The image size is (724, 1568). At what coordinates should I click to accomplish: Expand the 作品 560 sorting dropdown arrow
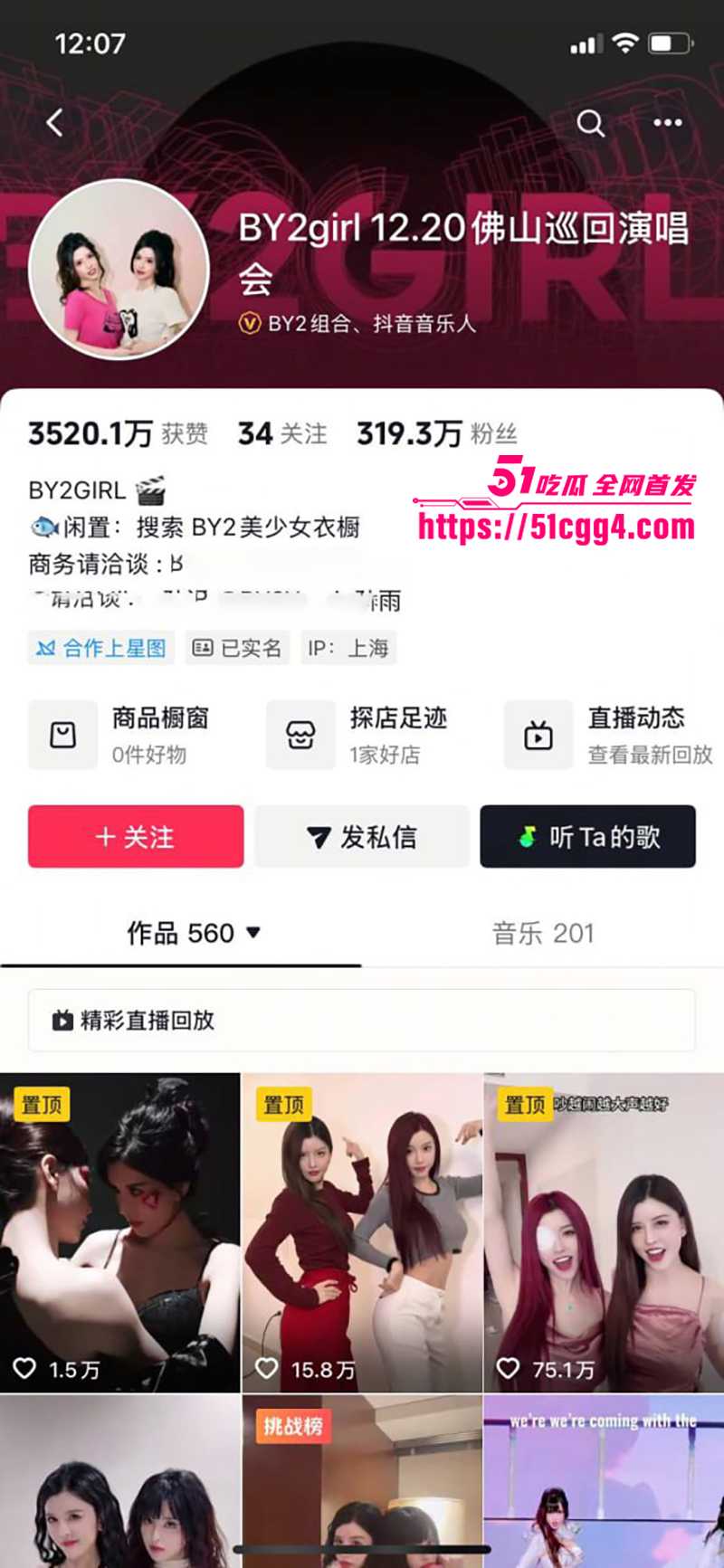251,933
